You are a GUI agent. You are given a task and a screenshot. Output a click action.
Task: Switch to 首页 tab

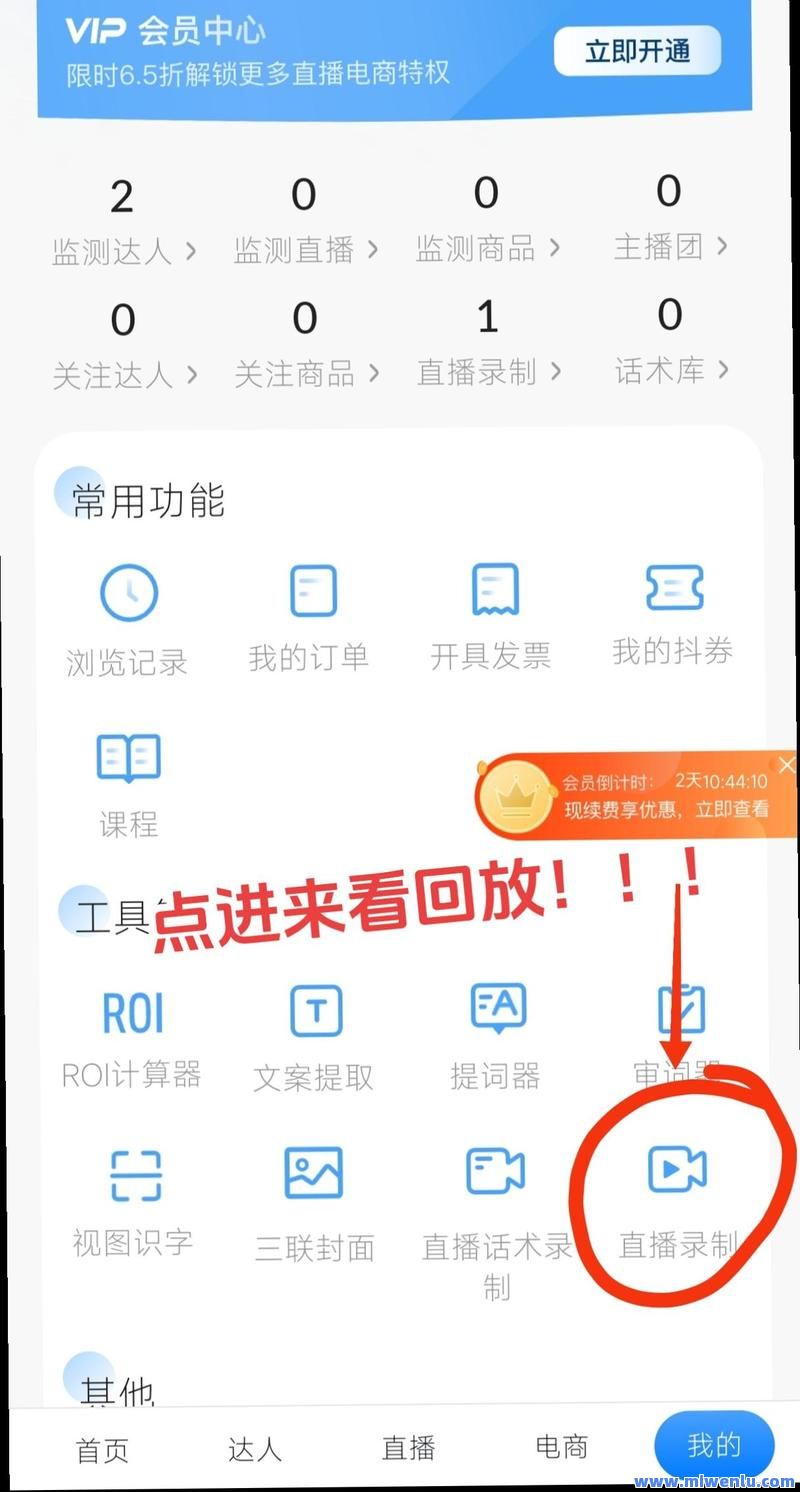point(102,1449)
